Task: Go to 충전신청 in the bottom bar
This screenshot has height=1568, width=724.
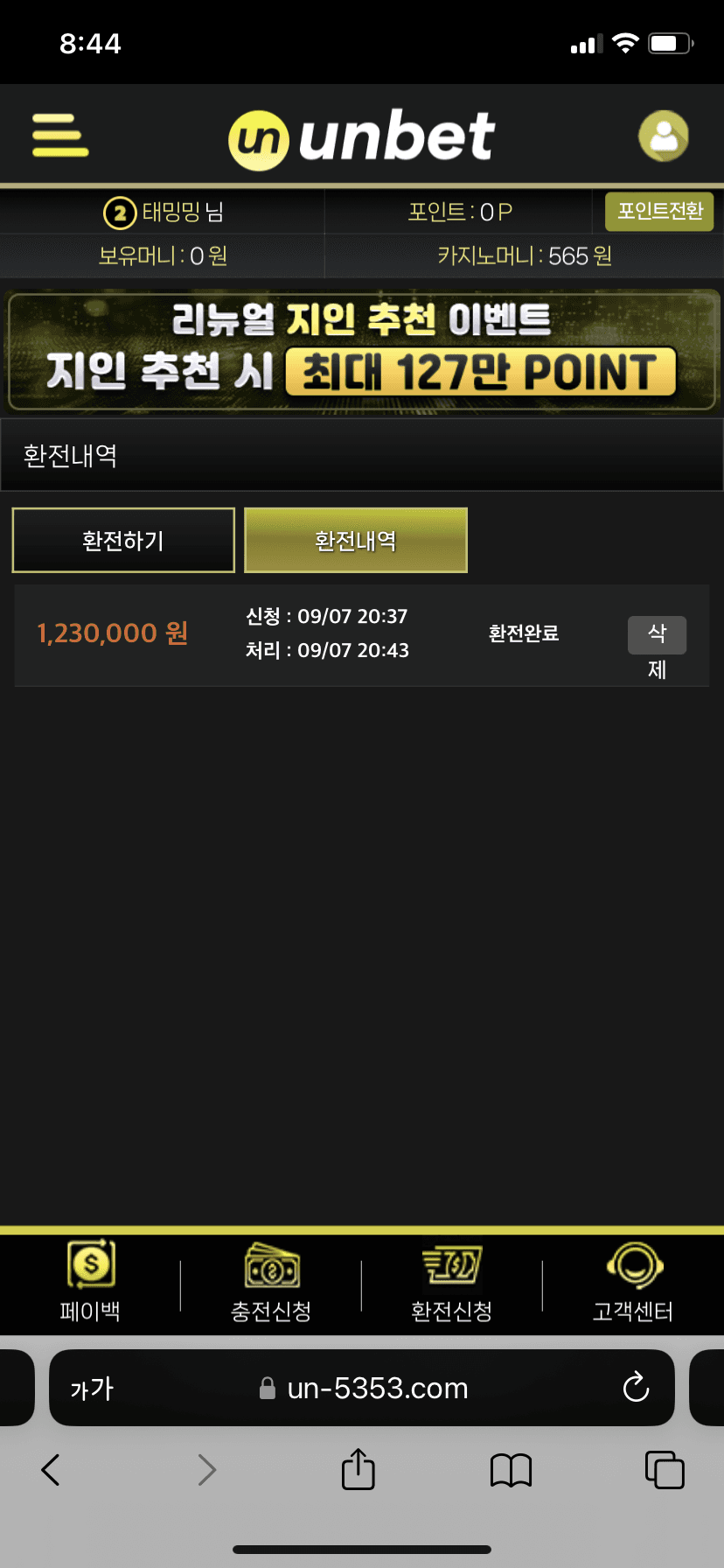Action: coord(271,1281)
